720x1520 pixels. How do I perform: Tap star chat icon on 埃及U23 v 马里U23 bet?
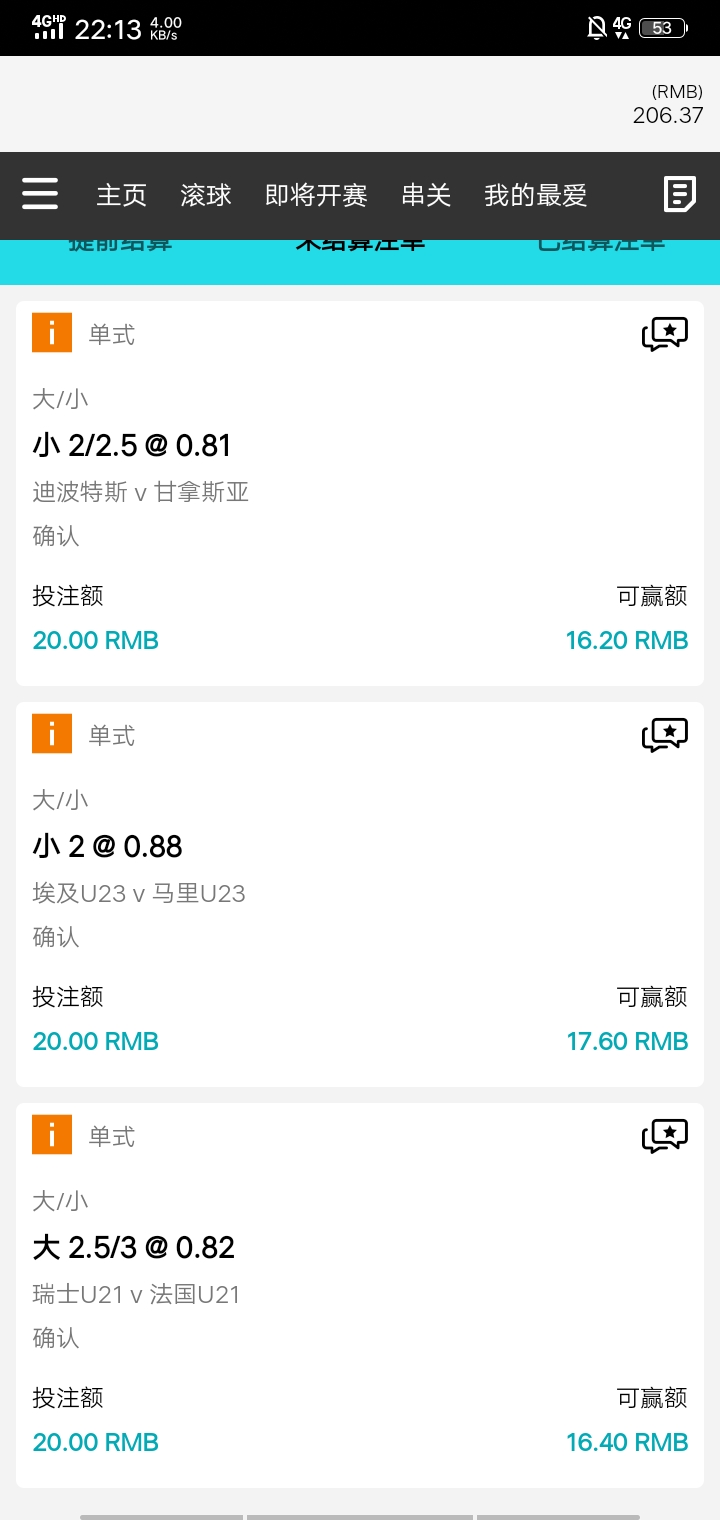click(x=665, y=735)
